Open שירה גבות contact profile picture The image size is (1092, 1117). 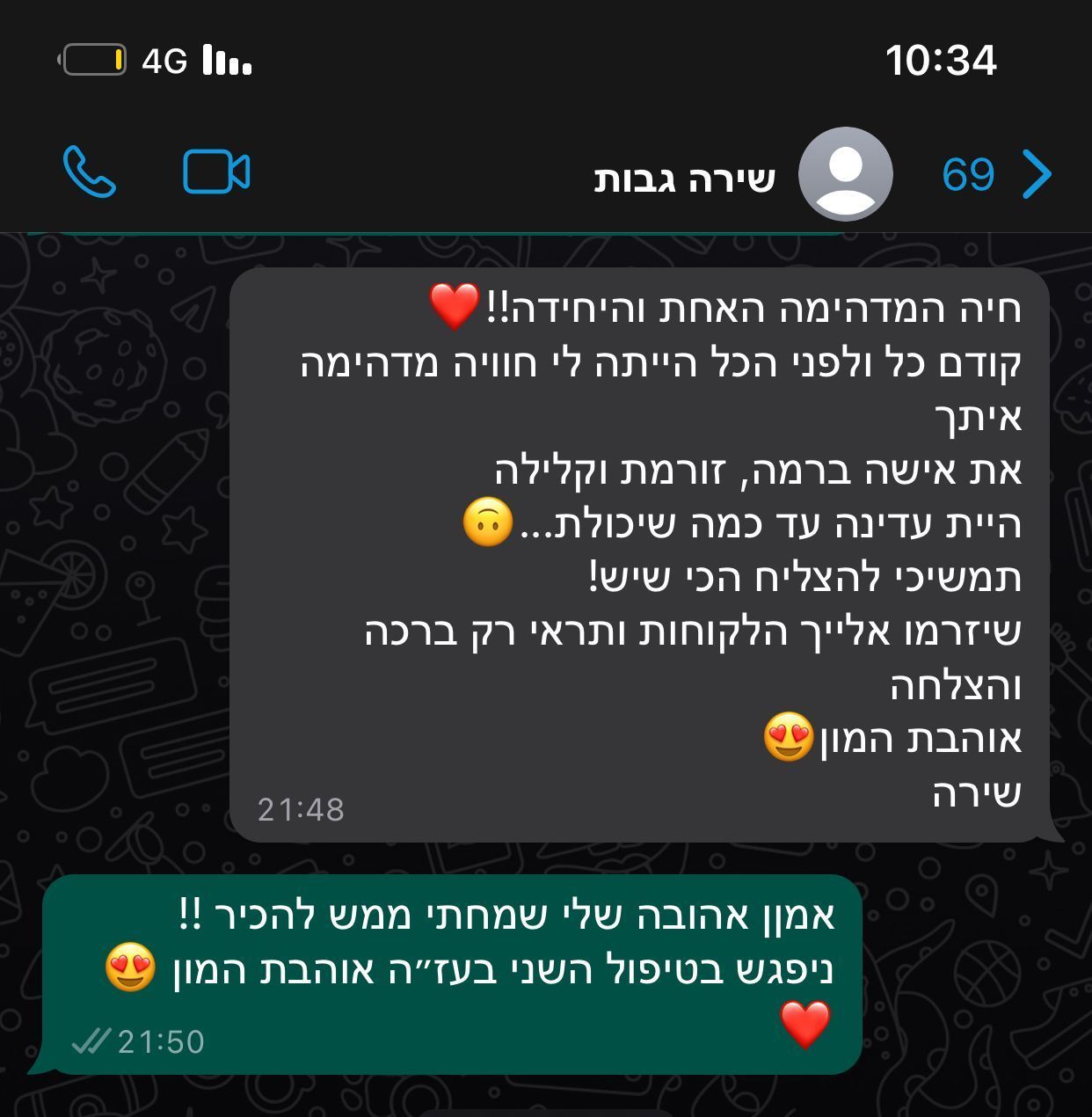[x=845, y=173]
